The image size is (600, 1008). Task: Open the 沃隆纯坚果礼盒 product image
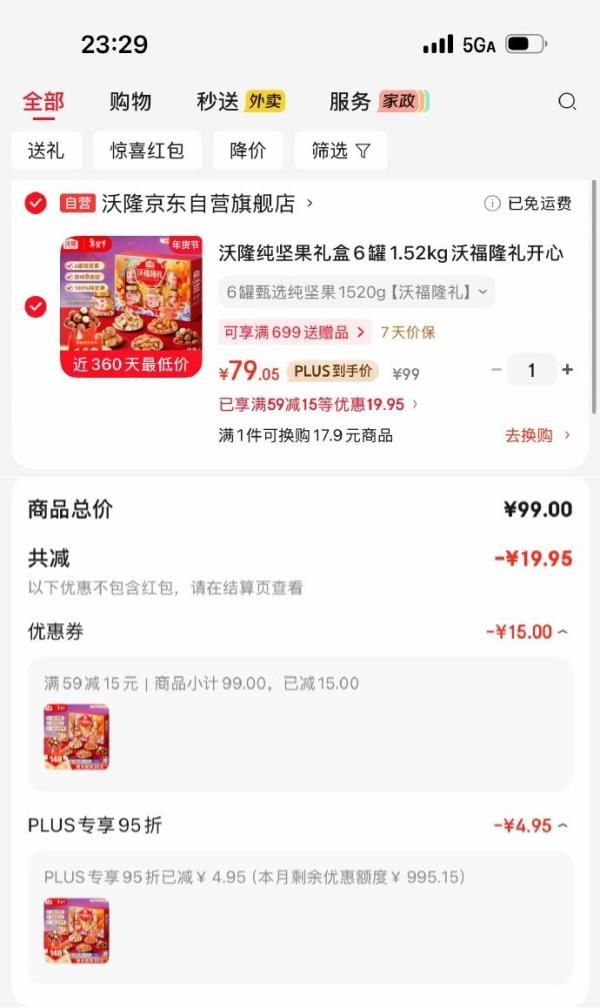pyautogui.click(x=131, y=306)
